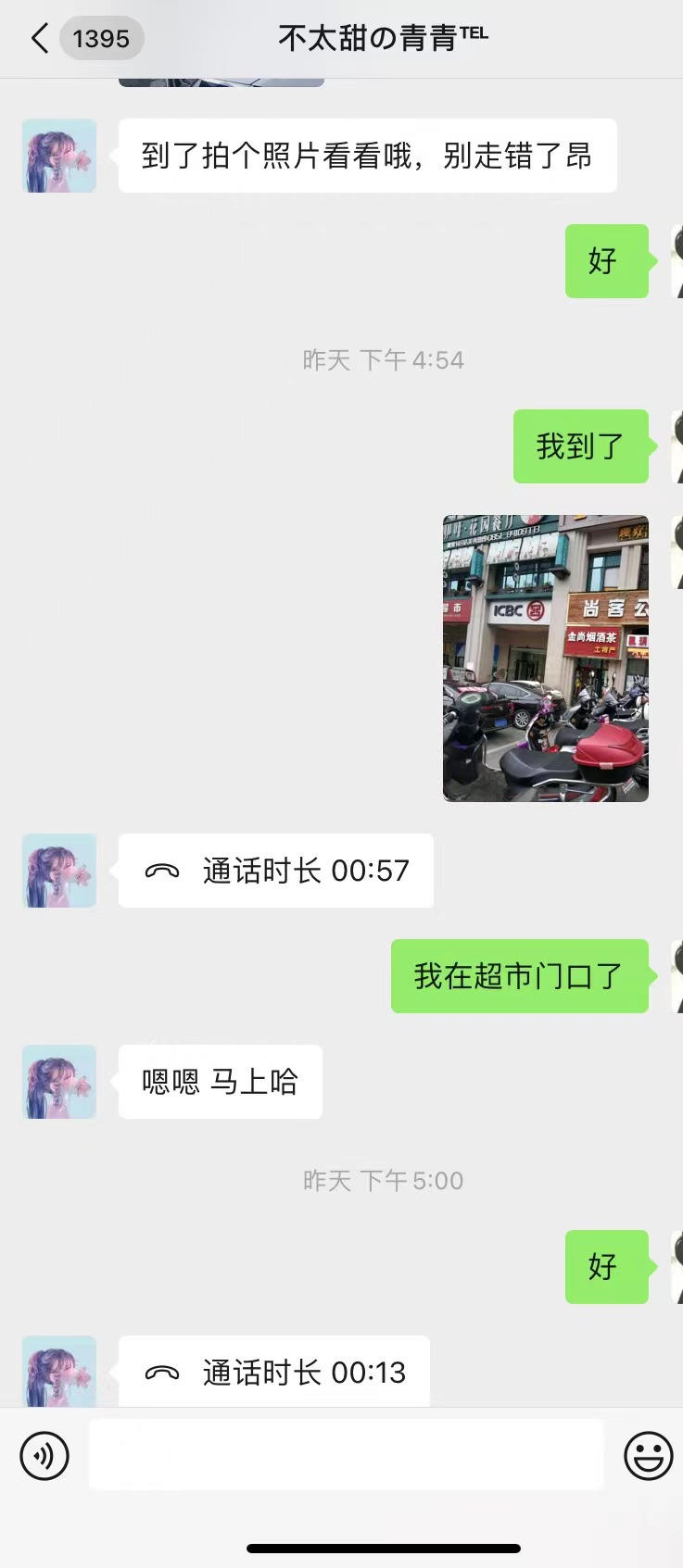
Task: Tap the 00:13 call record to redial
Action: click(274, 1372)
